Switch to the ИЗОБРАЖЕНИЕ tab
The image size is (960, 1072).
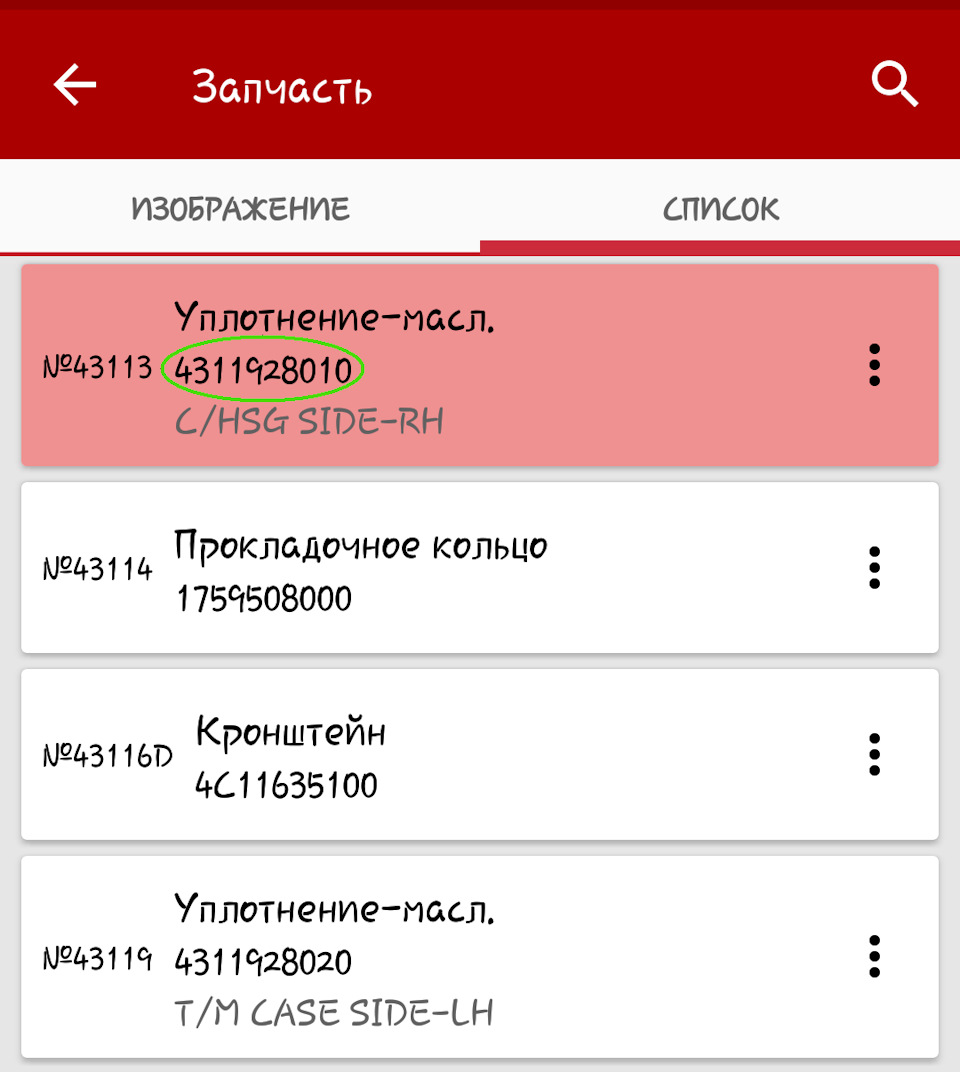tap(240, 208)
